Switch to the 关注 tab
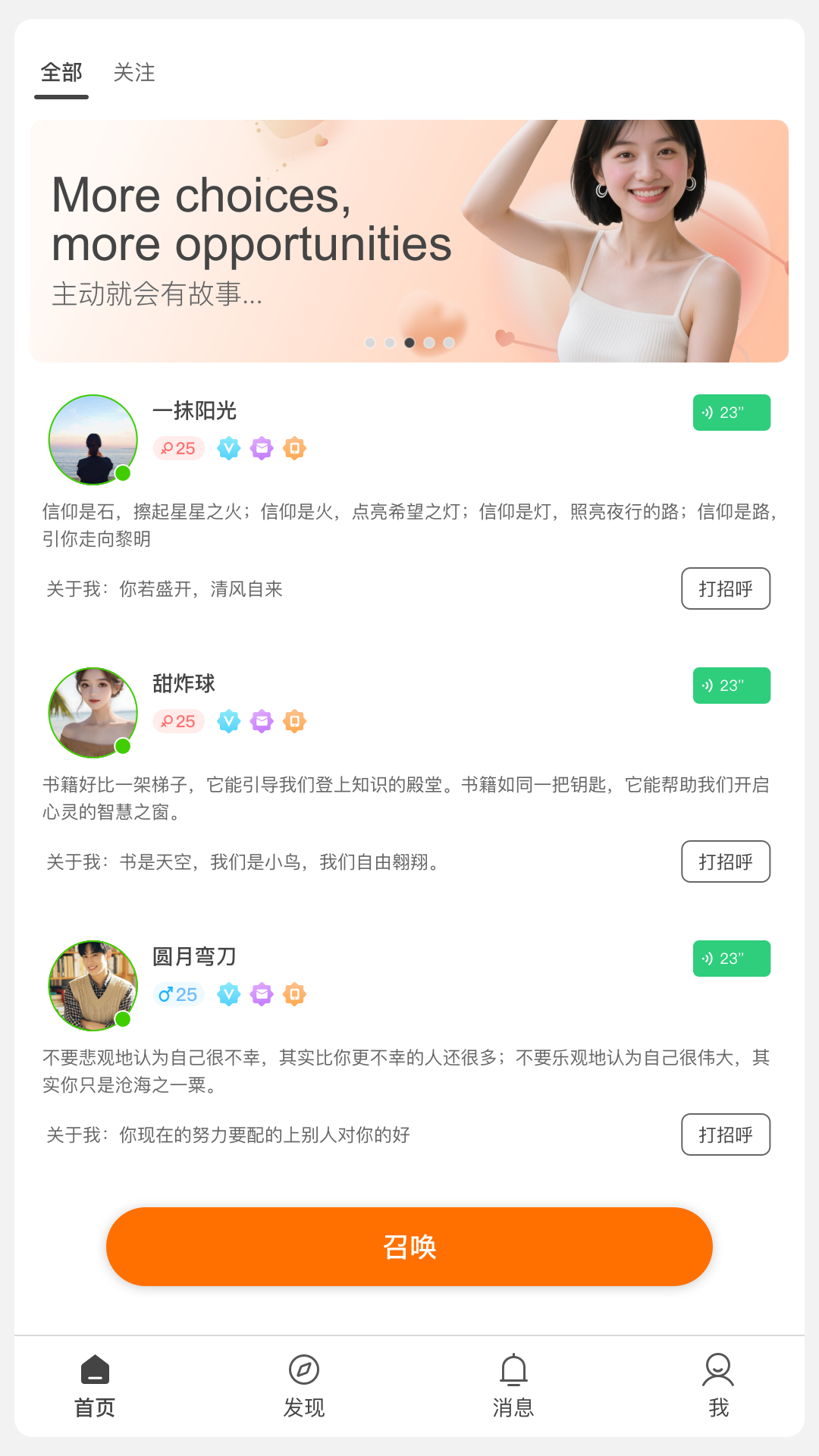Screen dimensions: 819x1456 [x=134, y=73]
